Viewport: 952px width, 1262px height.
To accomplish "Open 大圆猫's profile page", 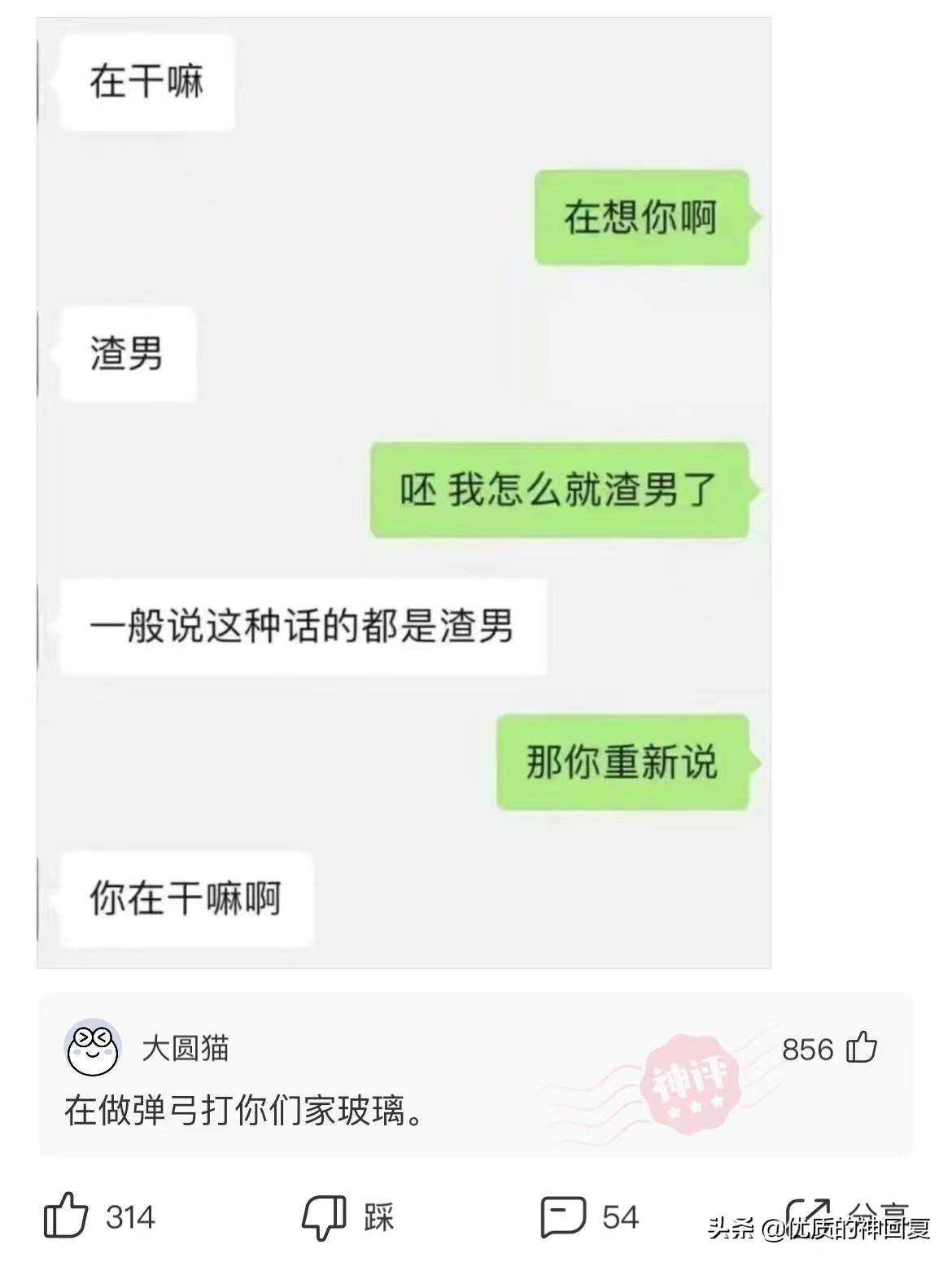I will (187, 1050).
